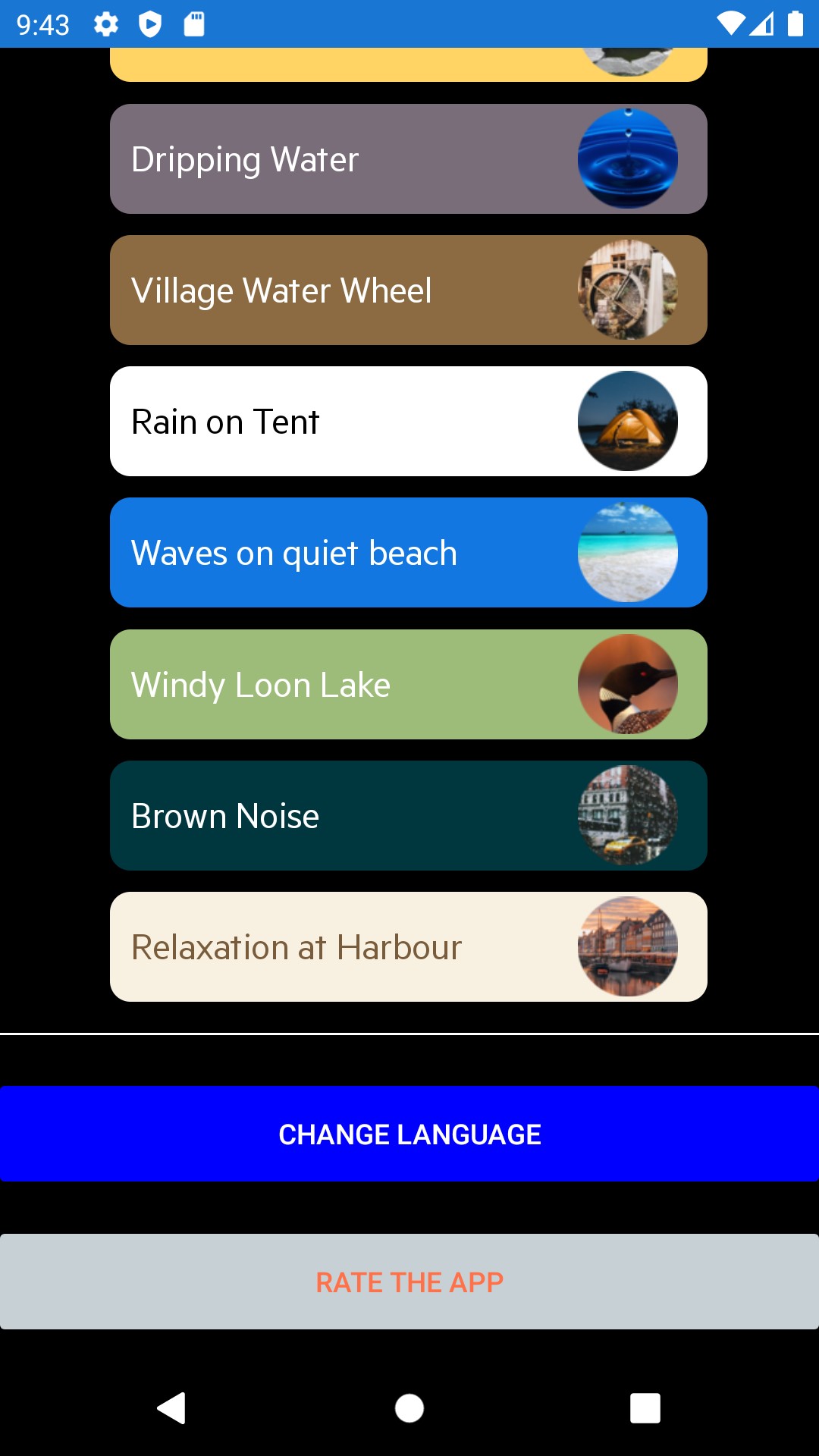Open the Village Water Wheel sound
819x1456 pixels.
[408, 290]
